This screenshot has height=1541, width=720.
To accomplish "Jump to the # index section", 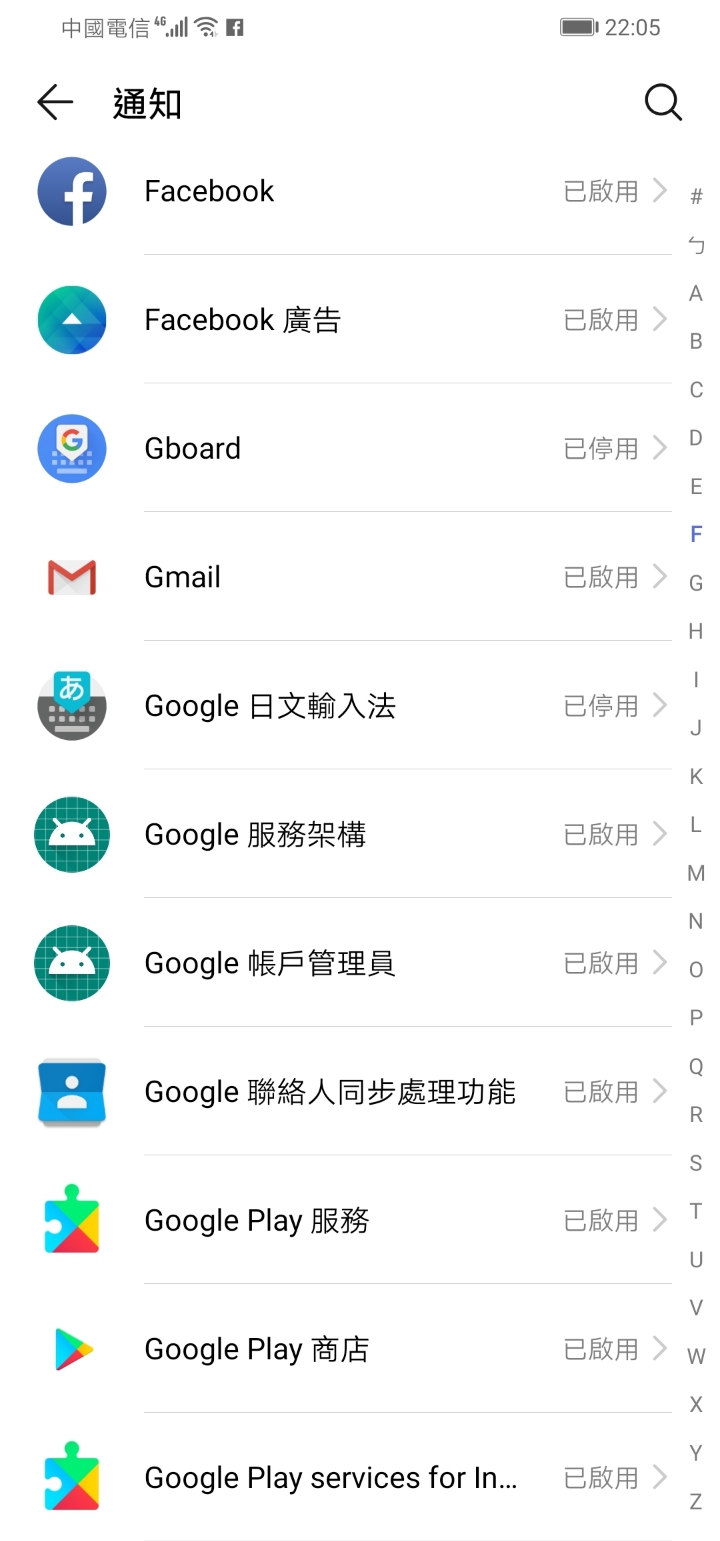I will pyautogui.click(x=696, y=196).
